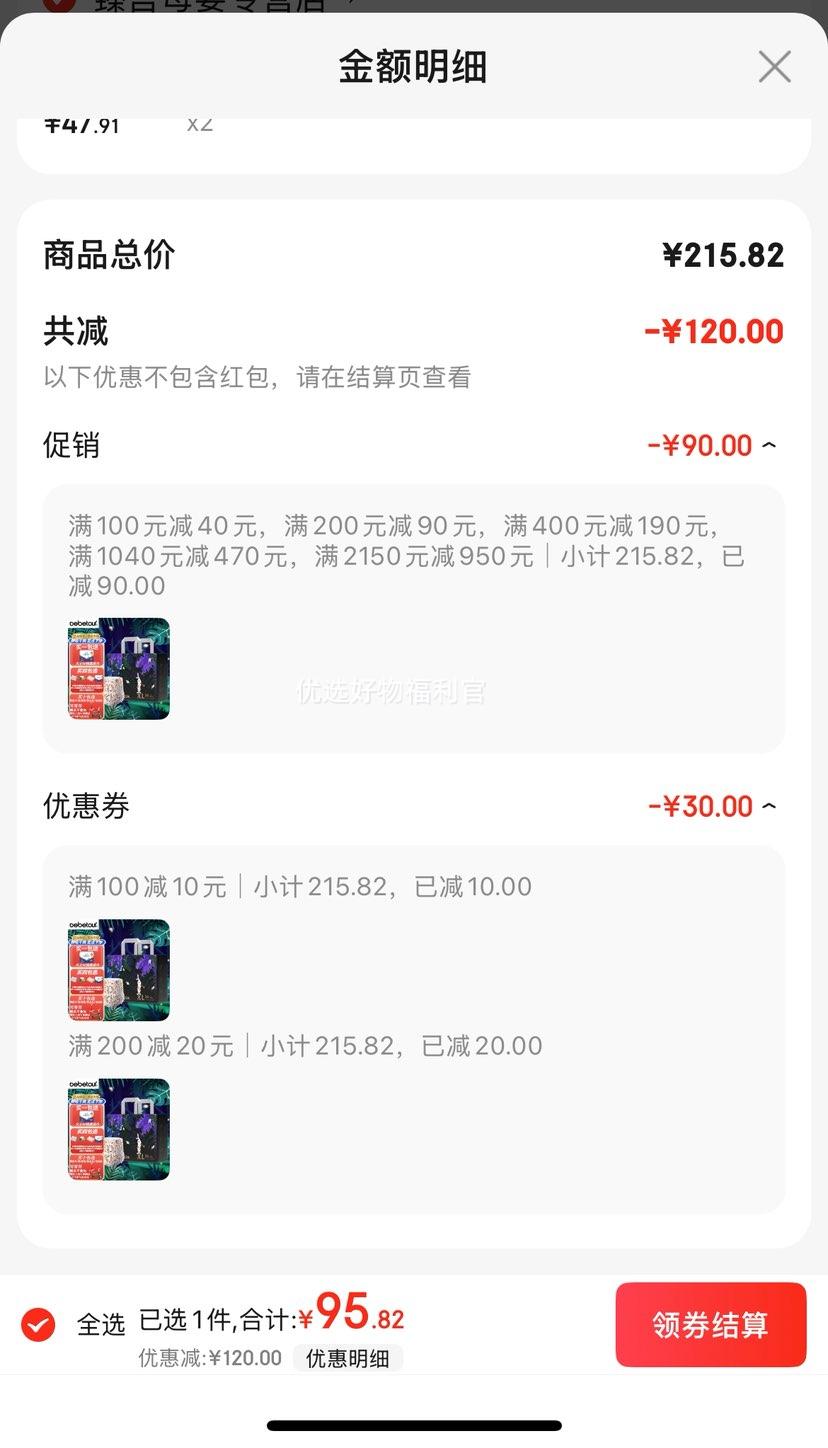828x1448 pixels.
Task: Open the 优惠明细 discount details tag
Action: (x=347, y=1358)
